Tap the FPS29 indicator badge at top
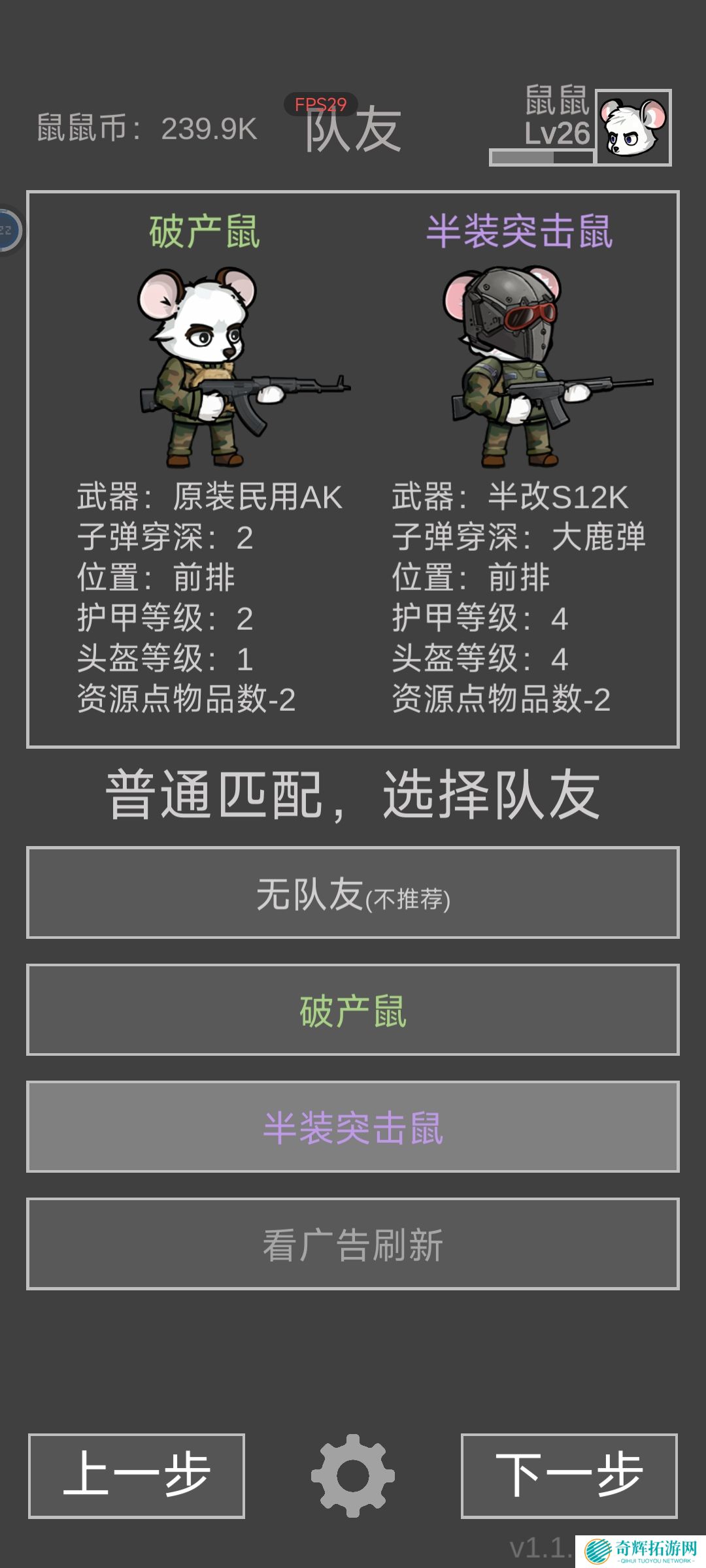This screenshot has width=706, height=1568. coord(320,103)
